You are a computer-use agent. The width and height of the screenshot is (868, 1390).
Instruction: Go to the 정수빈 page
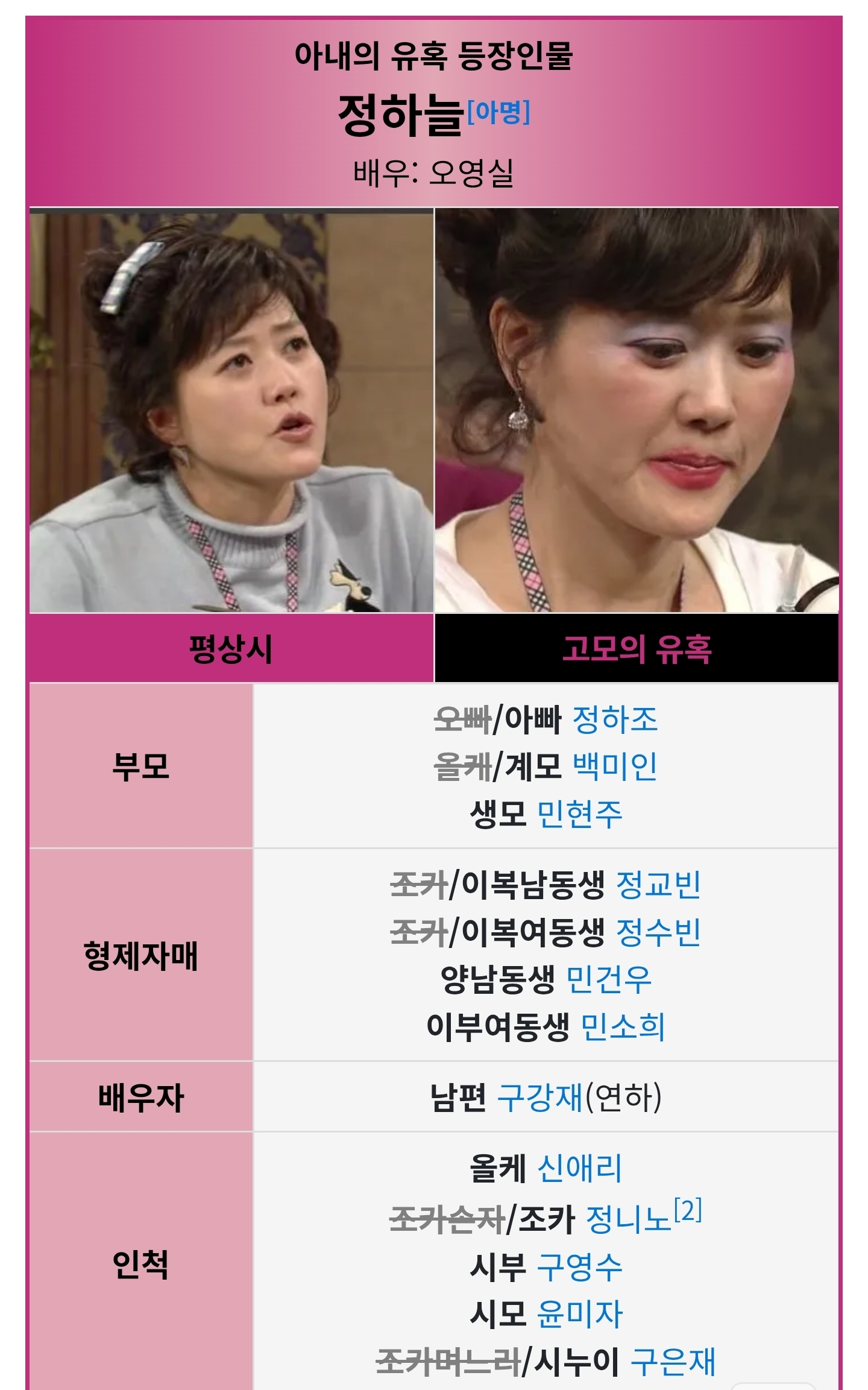click(x=658, y=932)
